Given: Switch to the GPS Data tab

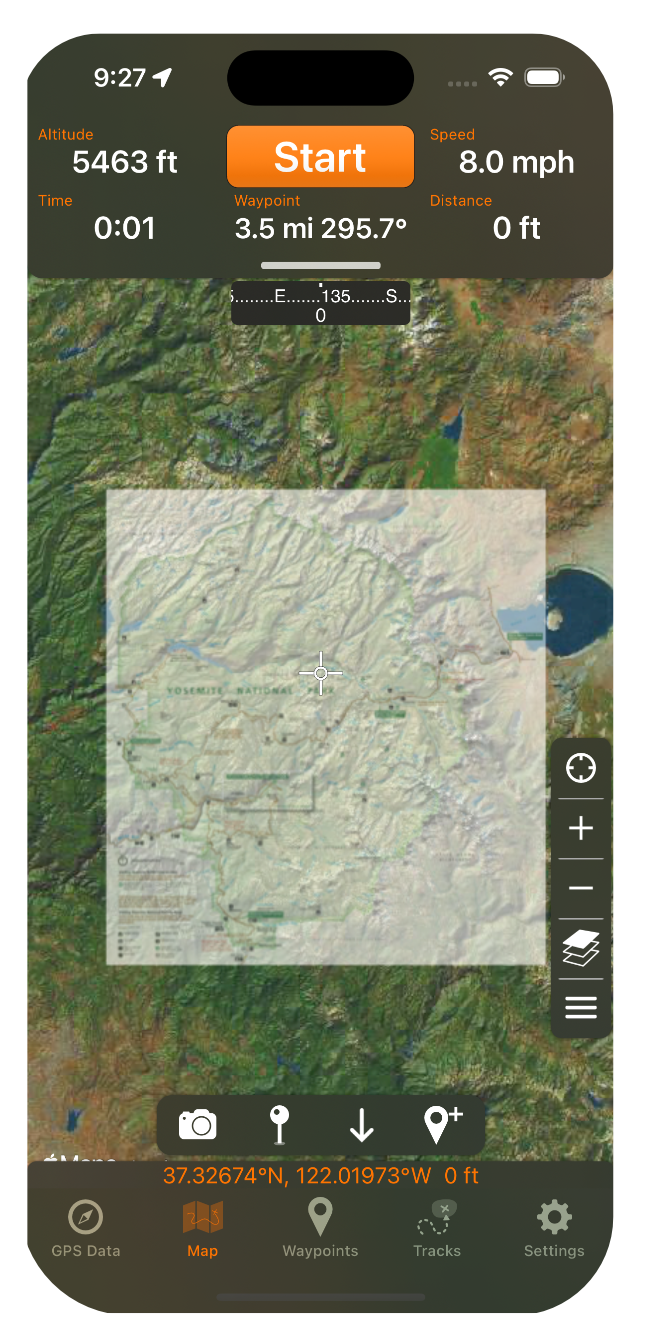Looking at the screenshot, I should pyautogui.click(x=86, y=1230).
